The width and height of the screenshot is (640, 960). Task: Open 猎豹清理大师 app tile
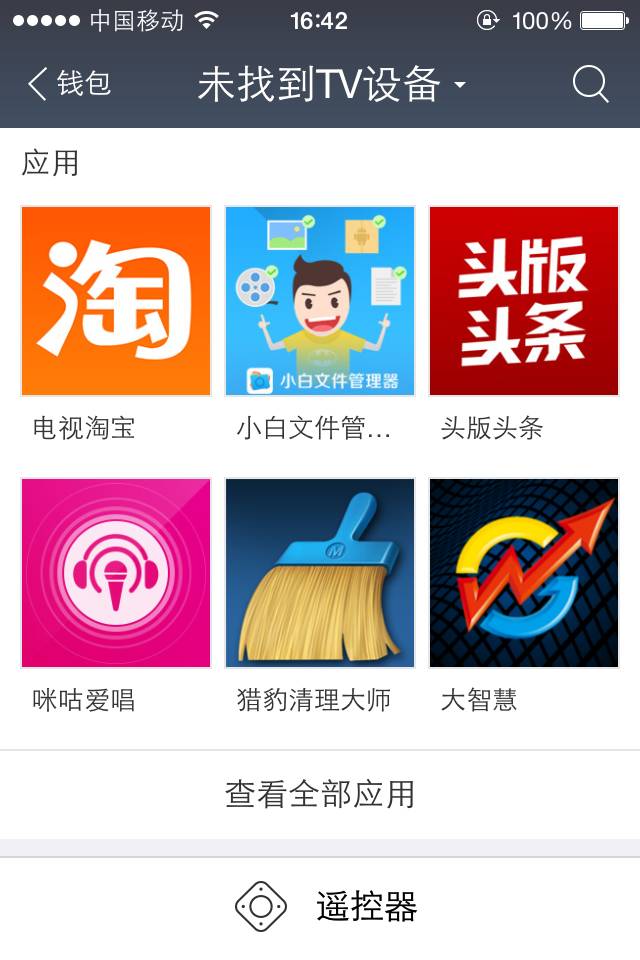(x=320, y=573)
